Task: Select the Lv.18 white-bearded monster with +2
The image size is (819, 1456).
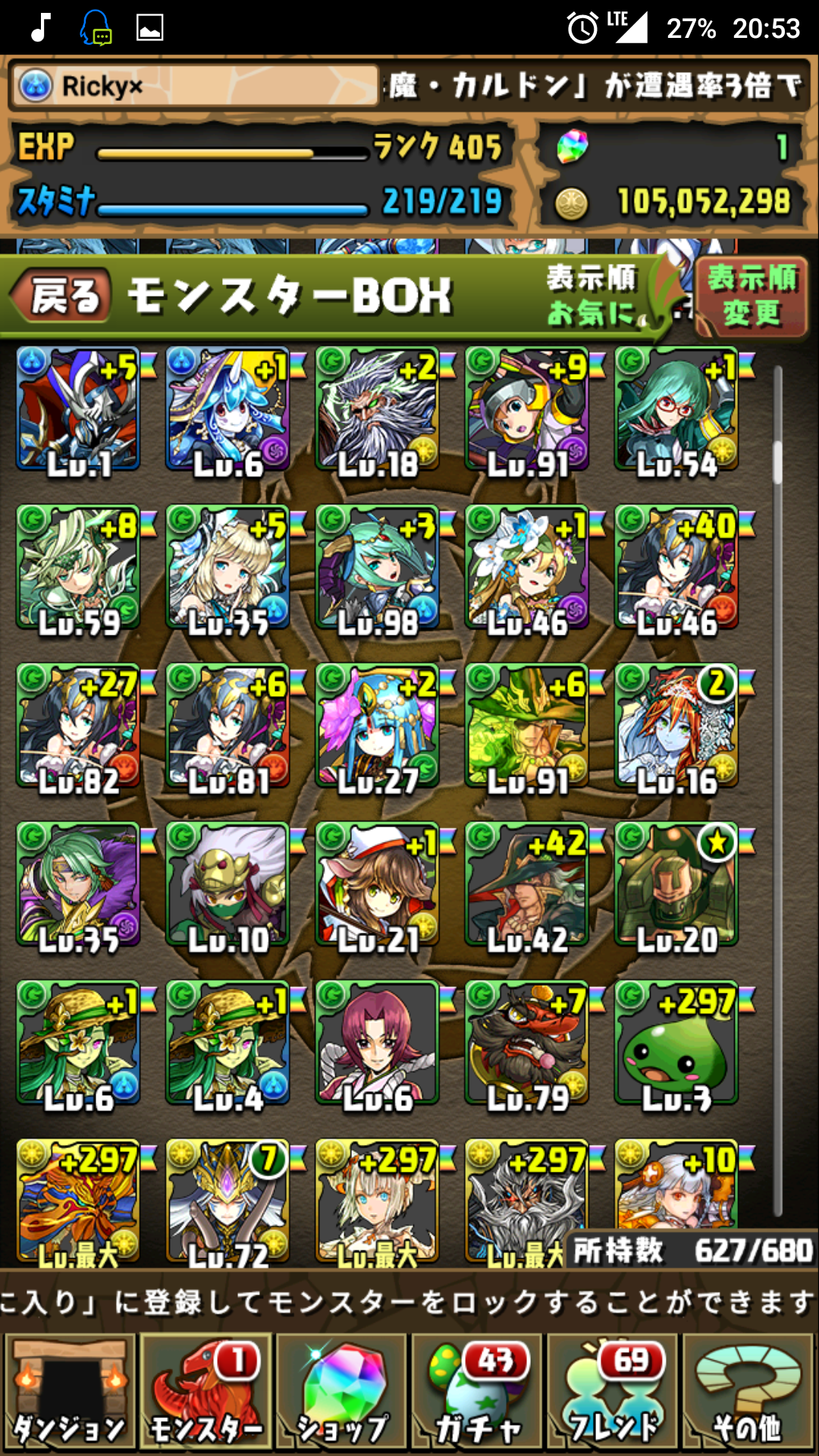Action: tap(377, 409)
